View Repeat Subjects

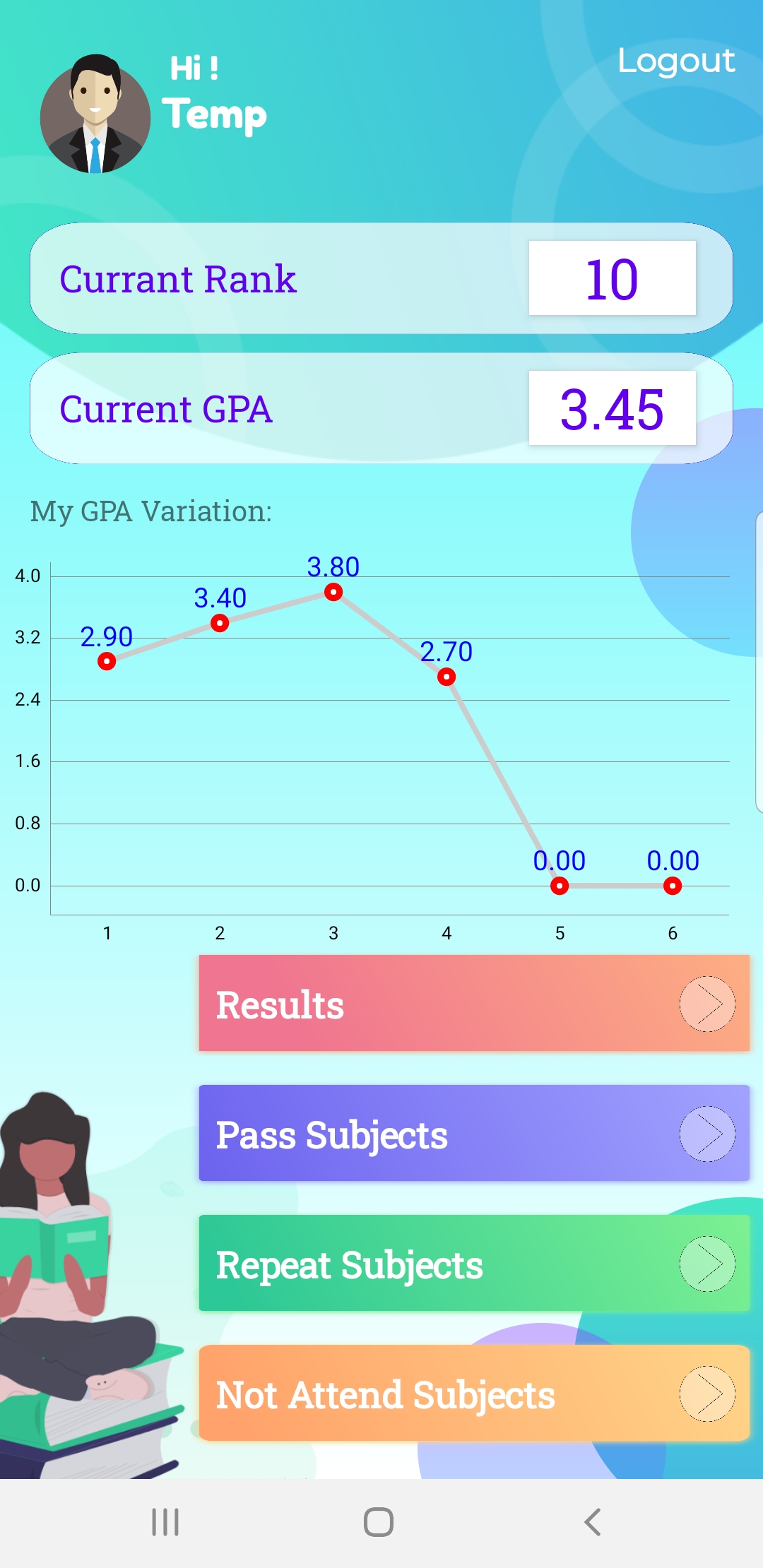[474, 1264]
